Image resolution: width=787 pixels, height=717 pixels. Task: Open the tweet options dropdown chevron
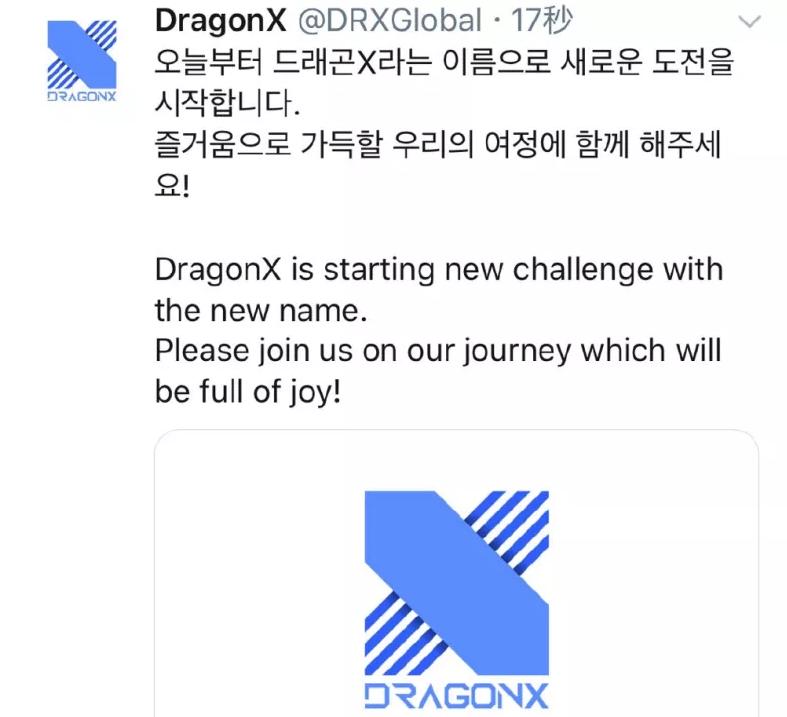(747, 21)
